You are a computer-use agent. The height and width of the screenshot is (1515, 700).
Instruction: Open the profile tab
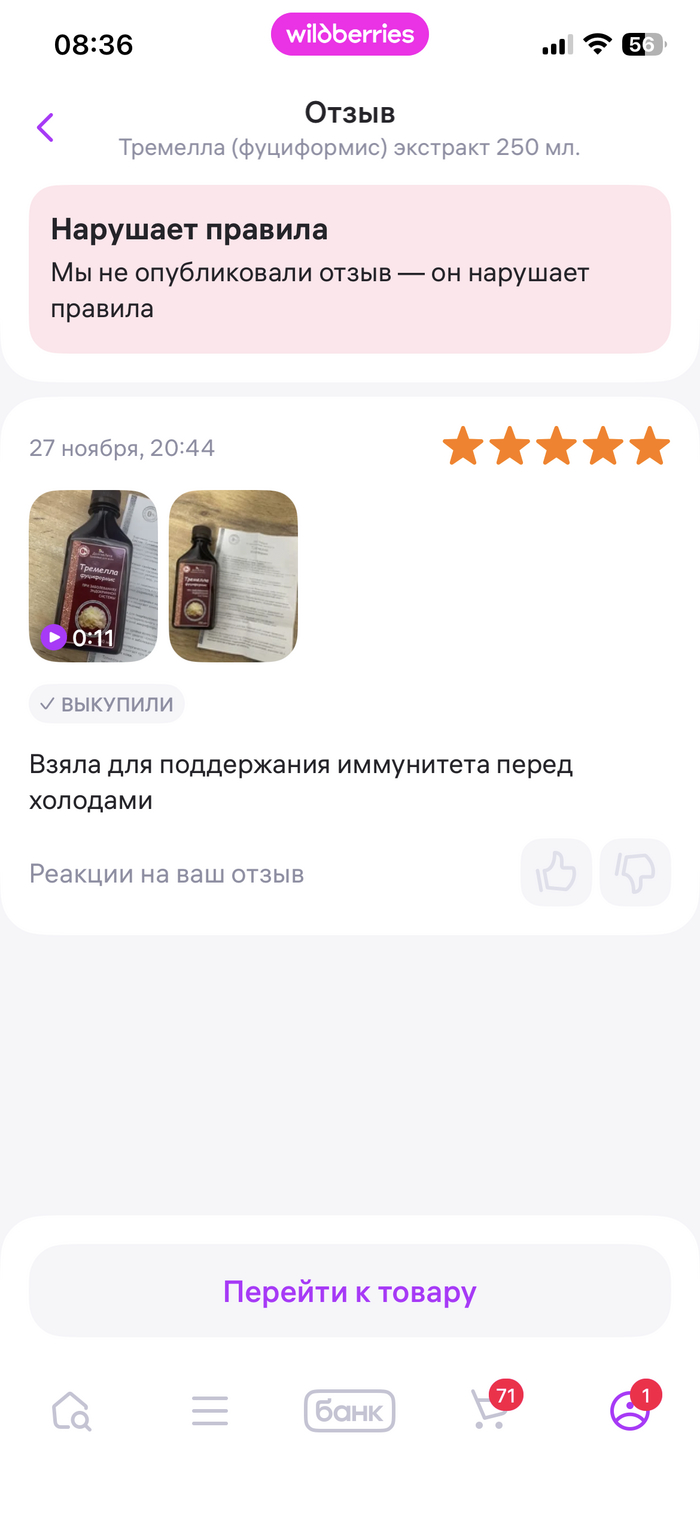[x=630, y=1411]
